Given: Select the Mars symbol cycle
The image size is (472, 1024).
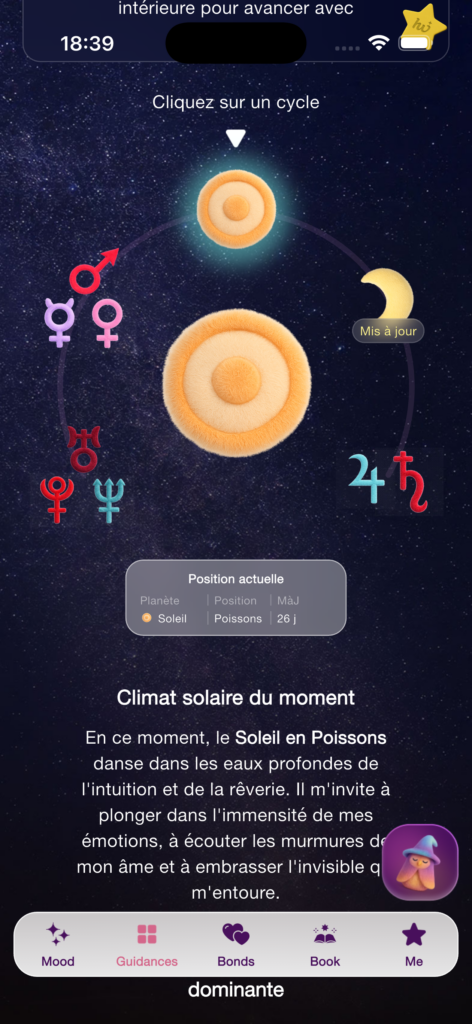Looking at the screenshot, I should (x=94, y=271).
